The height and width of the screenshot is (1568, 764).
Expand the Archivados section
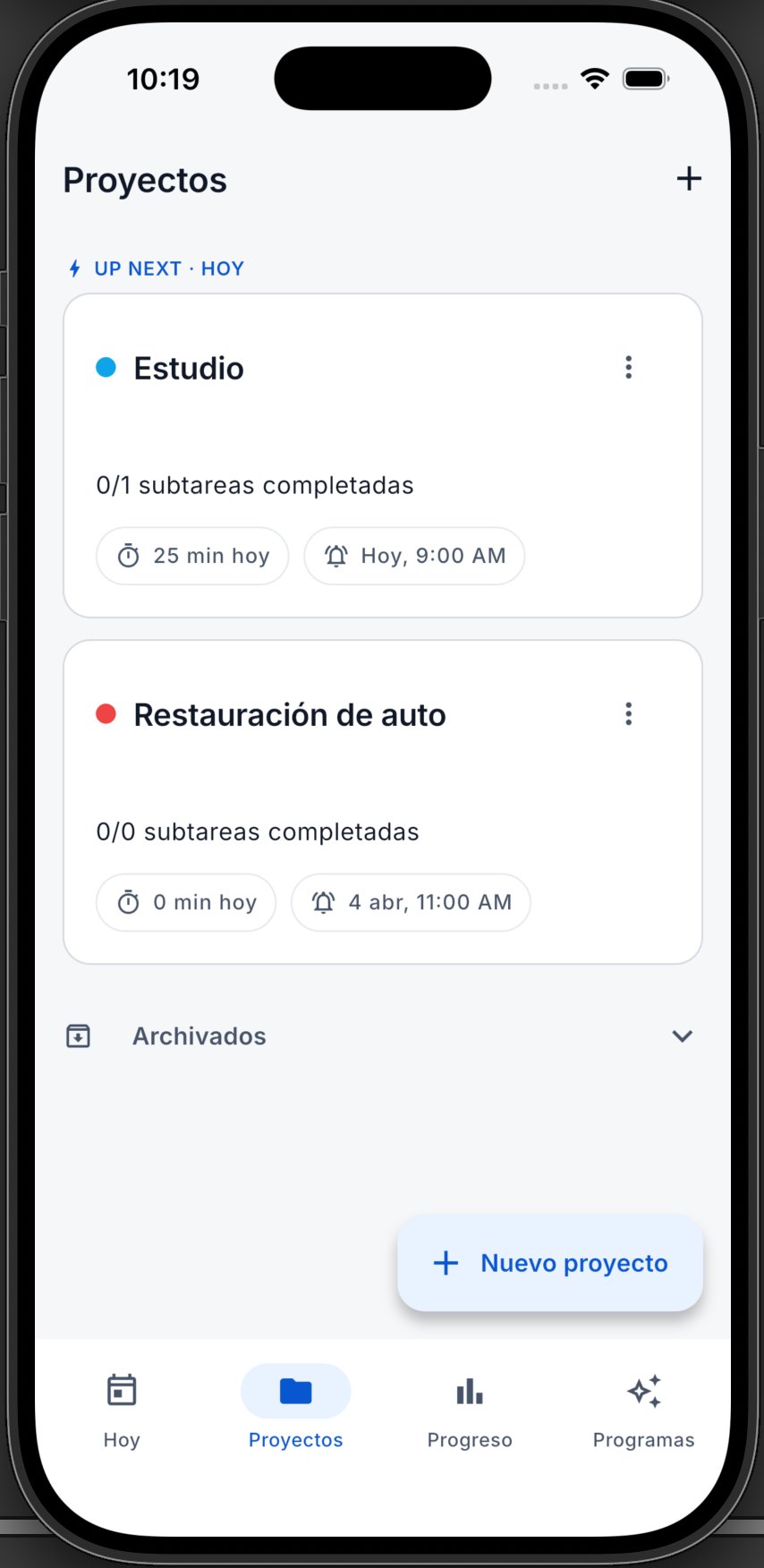coord(682,1036)
